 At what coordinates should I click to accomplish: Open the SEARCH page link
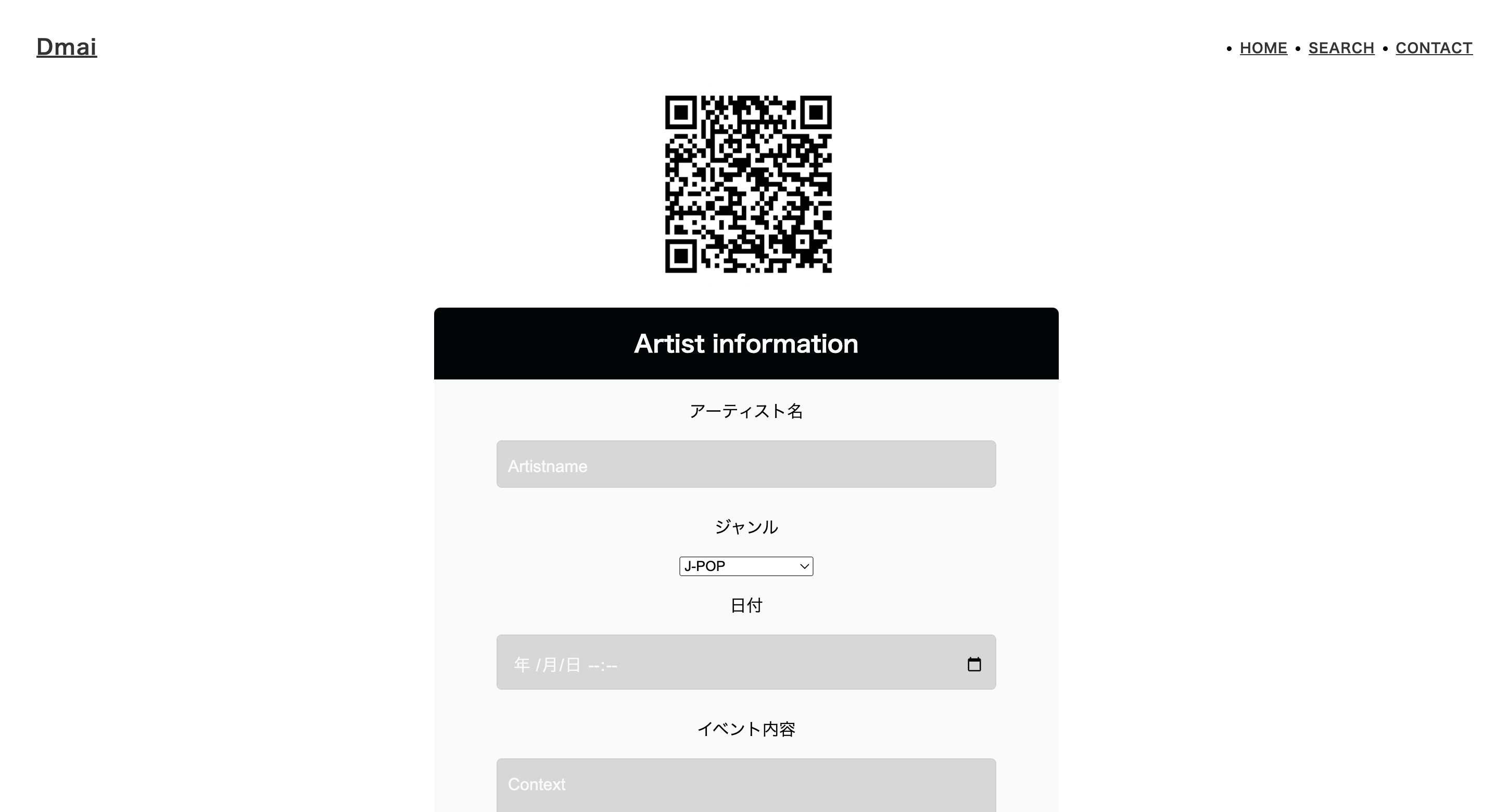(x=1341, y=48)
